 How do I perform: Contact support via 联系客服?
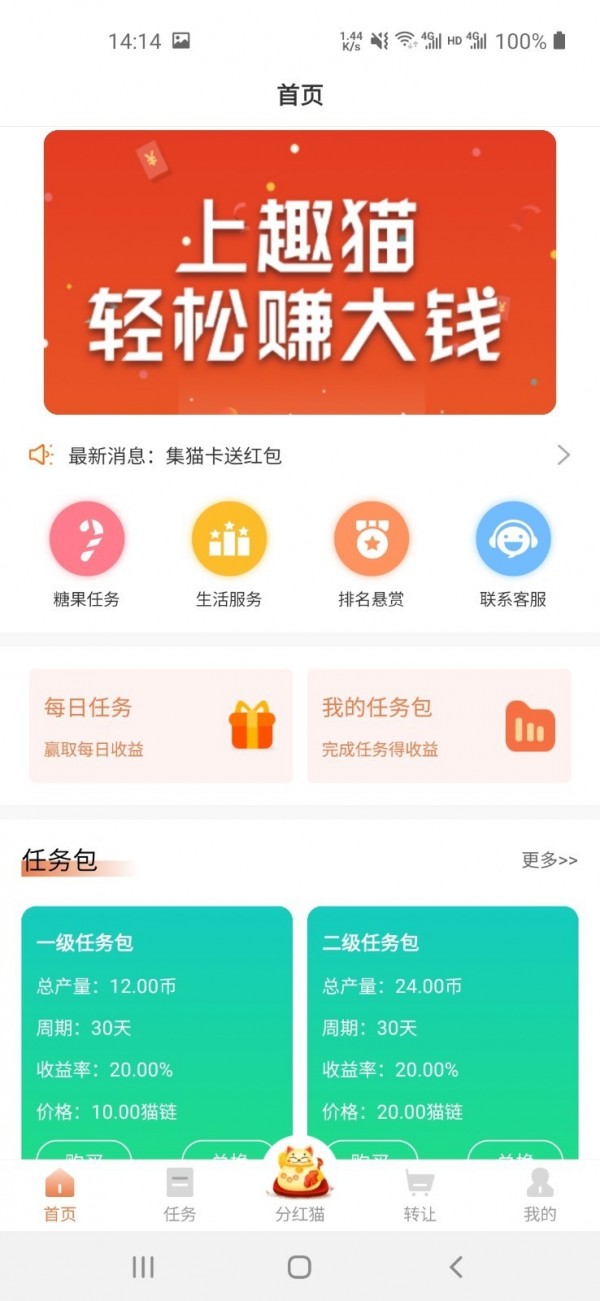513,553
